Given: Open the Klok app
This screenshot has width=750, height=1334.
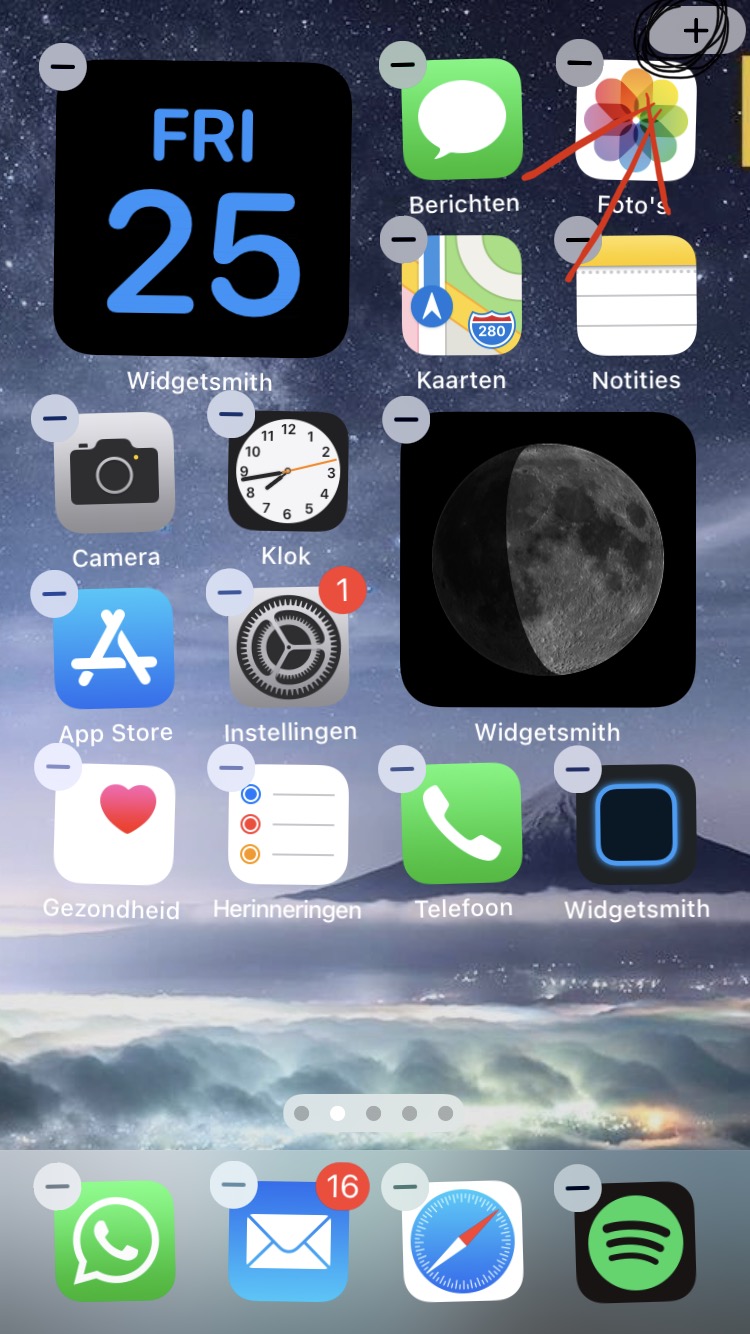Looking at the screenshot, I should coord(288,472).
